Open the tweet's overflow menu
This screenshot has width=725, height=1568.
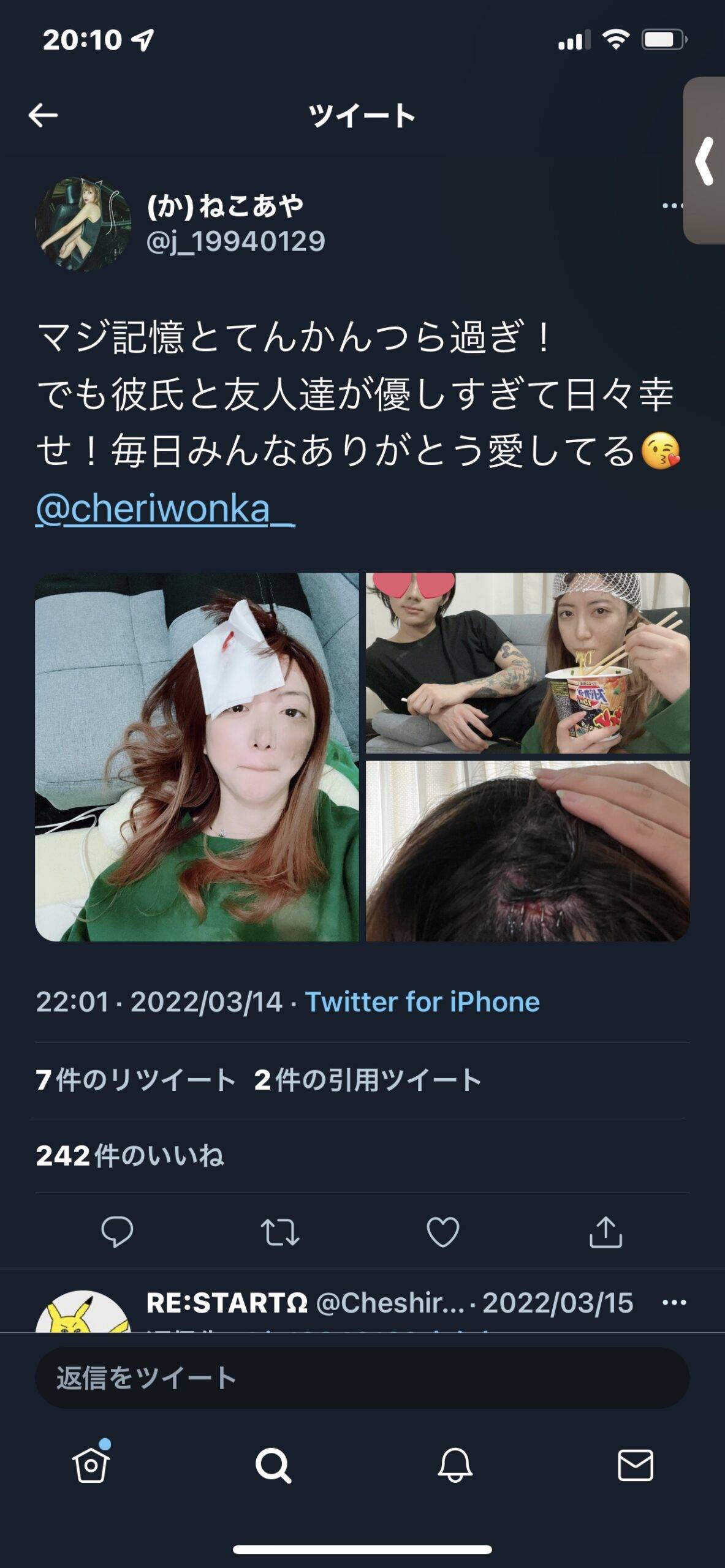click(671, 206)
